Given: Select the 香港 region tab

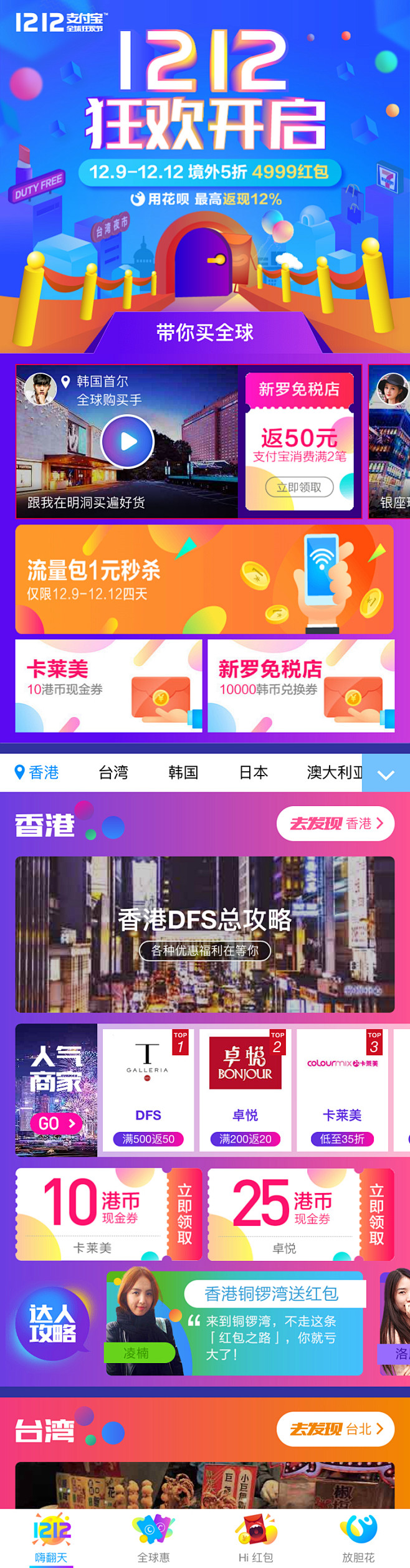Looking at the screenshot, I should (x=37, y=772).
